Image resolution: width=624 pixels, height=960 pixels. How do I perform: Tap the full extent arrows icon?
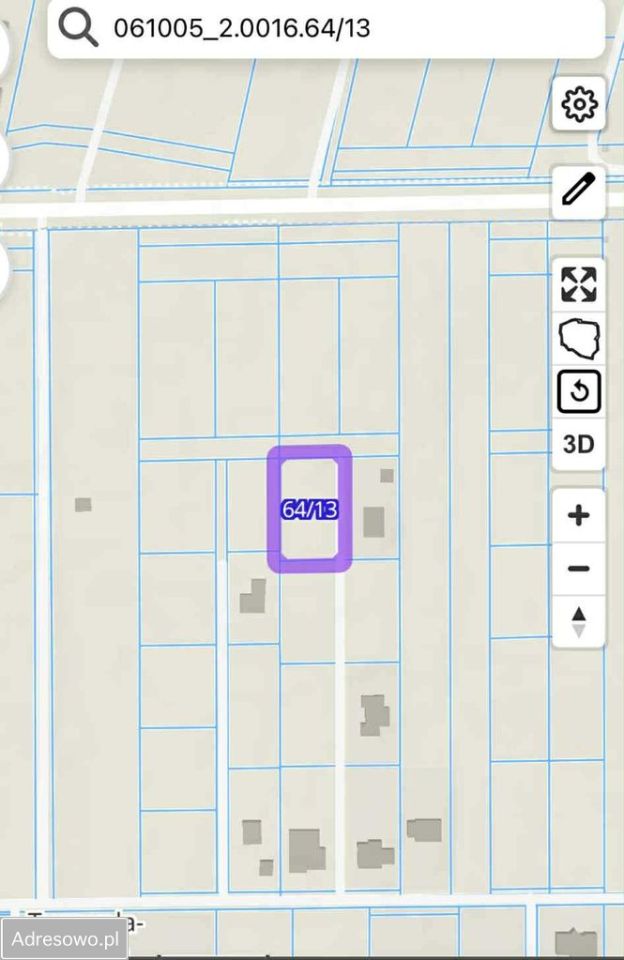coord(579,284)
